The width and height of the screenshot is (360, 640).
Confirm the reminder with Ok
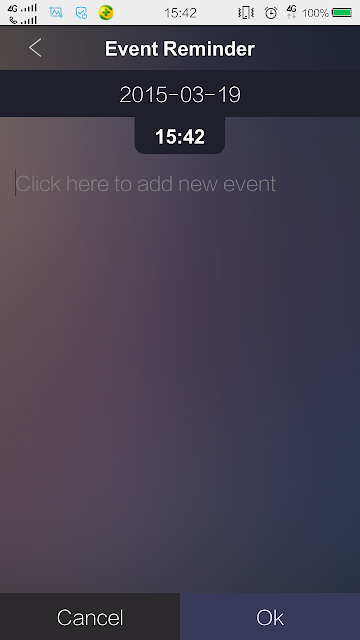(270, 617)
